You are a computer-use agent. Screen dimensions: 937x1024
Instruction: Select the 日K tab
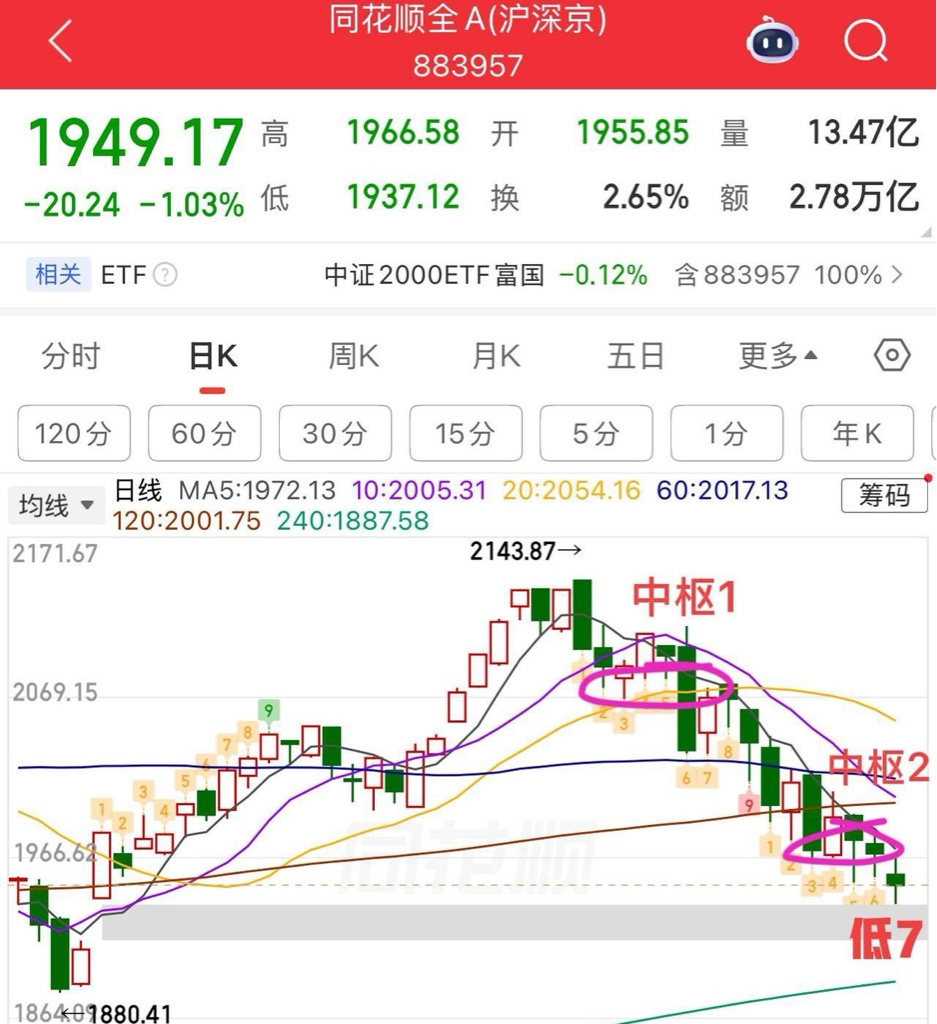pyautogui.click(x=213, y=357)
